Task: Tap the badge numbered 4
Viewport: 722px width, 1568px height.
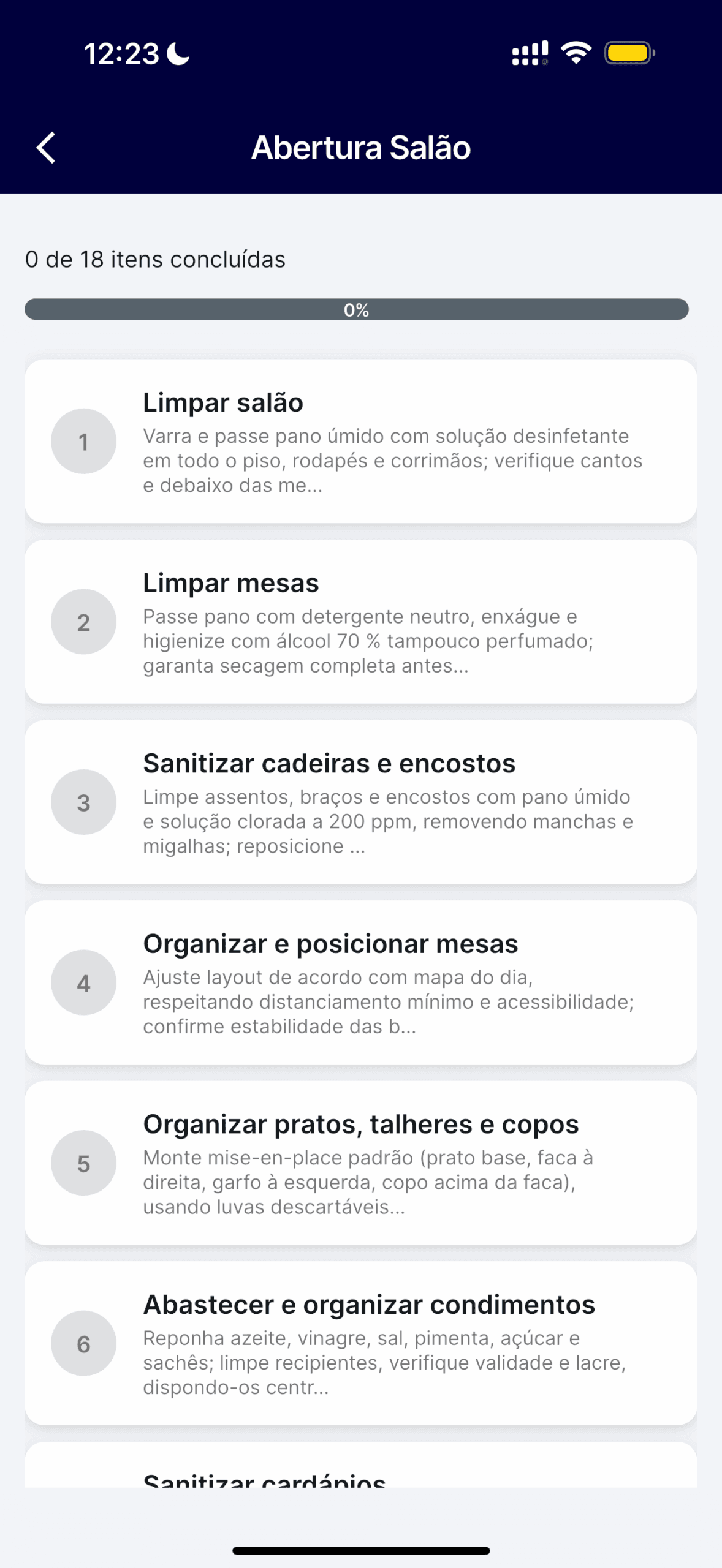Action: [x=83, y=982]
